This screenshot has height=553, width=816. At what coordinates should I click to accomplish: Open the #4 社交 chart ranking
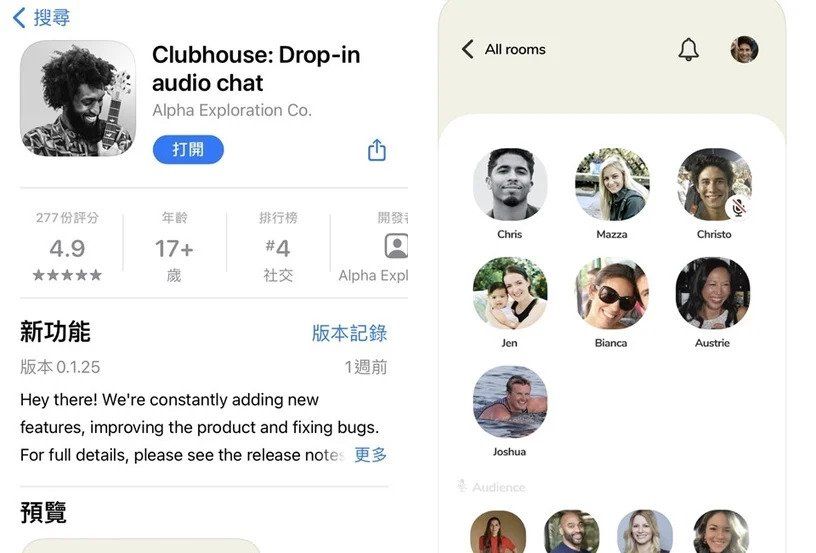tap(277, 247)
